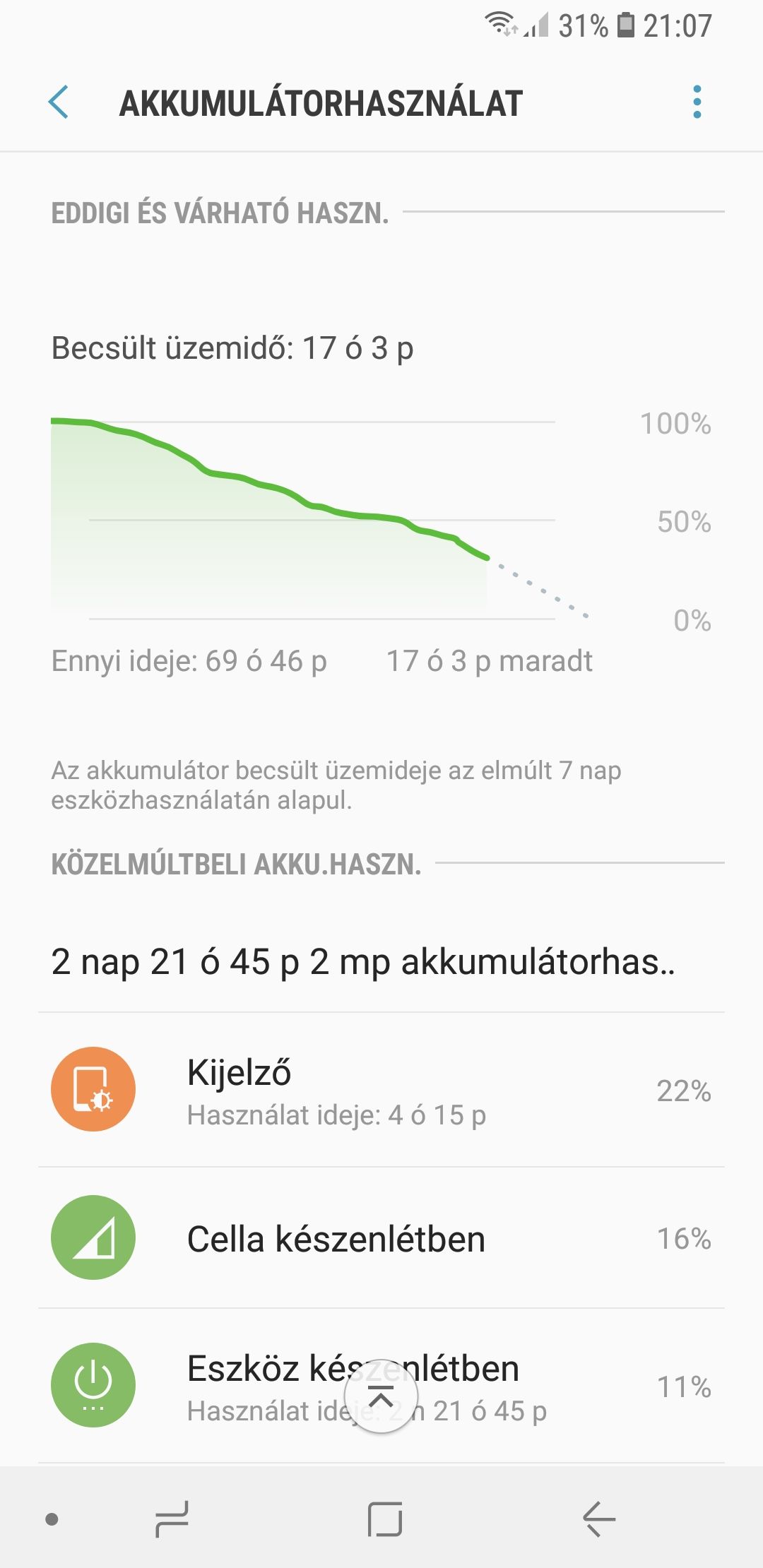Tap the navigation bar pin dot
Screen dimensions: 763x1568
52,1519
